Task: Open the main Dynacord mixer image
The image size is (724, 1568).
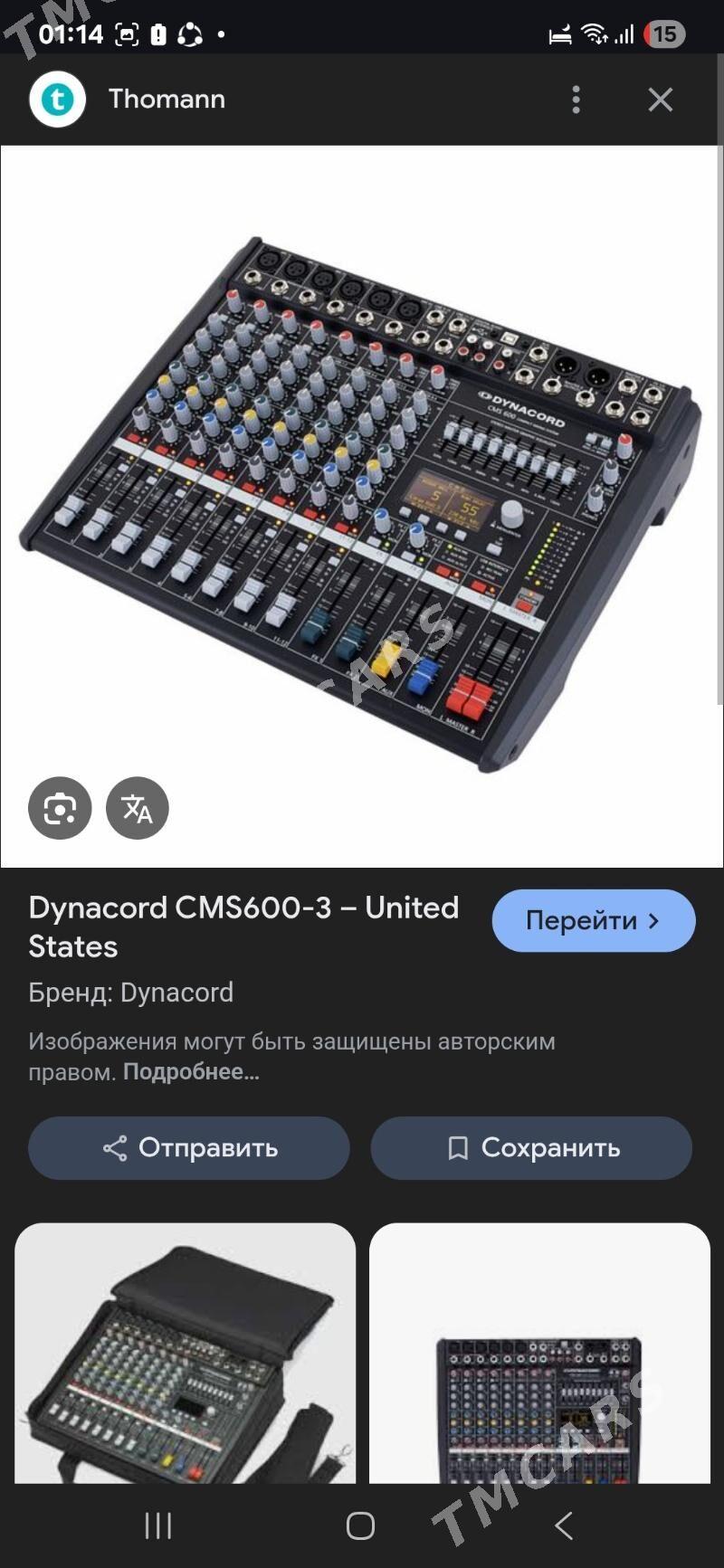Action: tap(360, 507)
